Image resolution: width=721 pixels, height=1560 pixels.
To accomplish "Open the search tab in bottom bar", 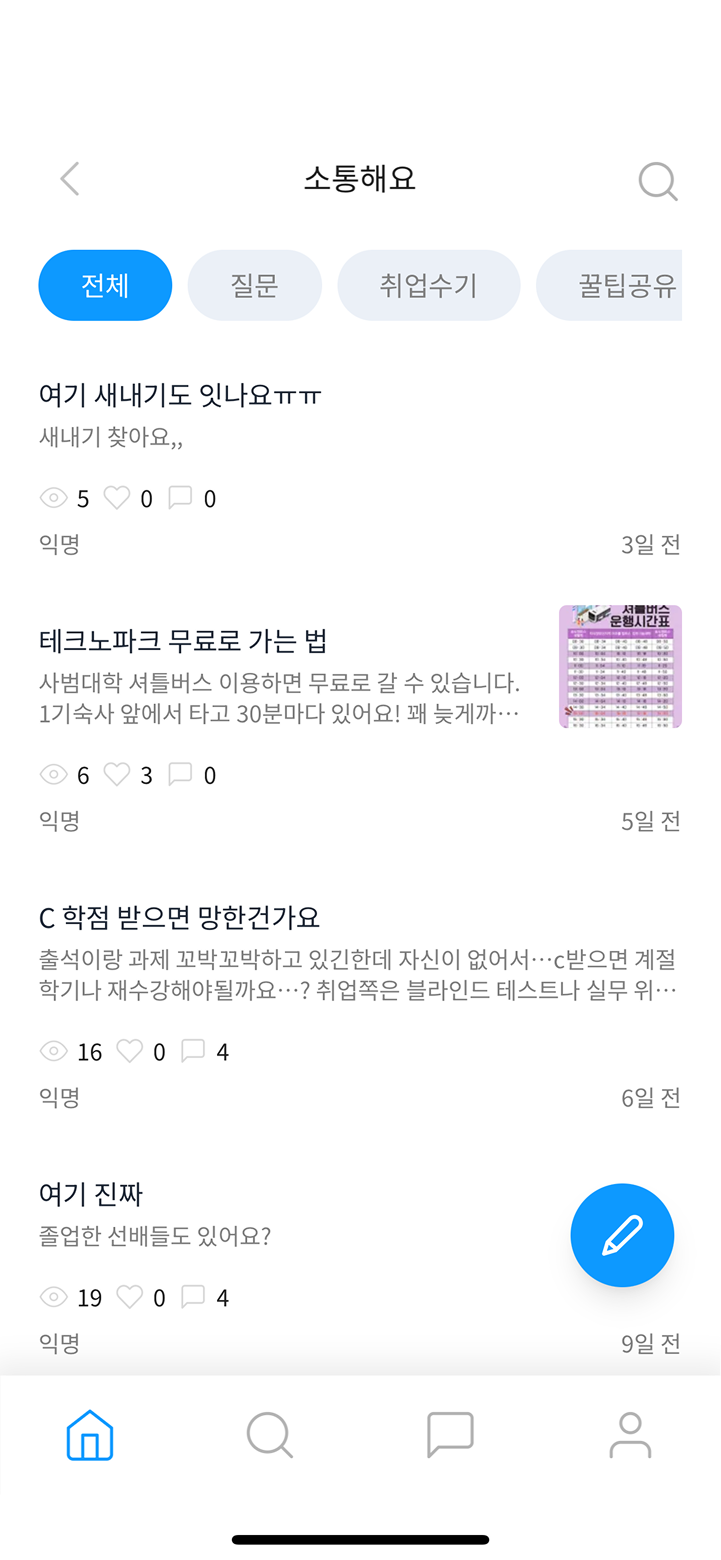I will click(x=269, y=1435).
